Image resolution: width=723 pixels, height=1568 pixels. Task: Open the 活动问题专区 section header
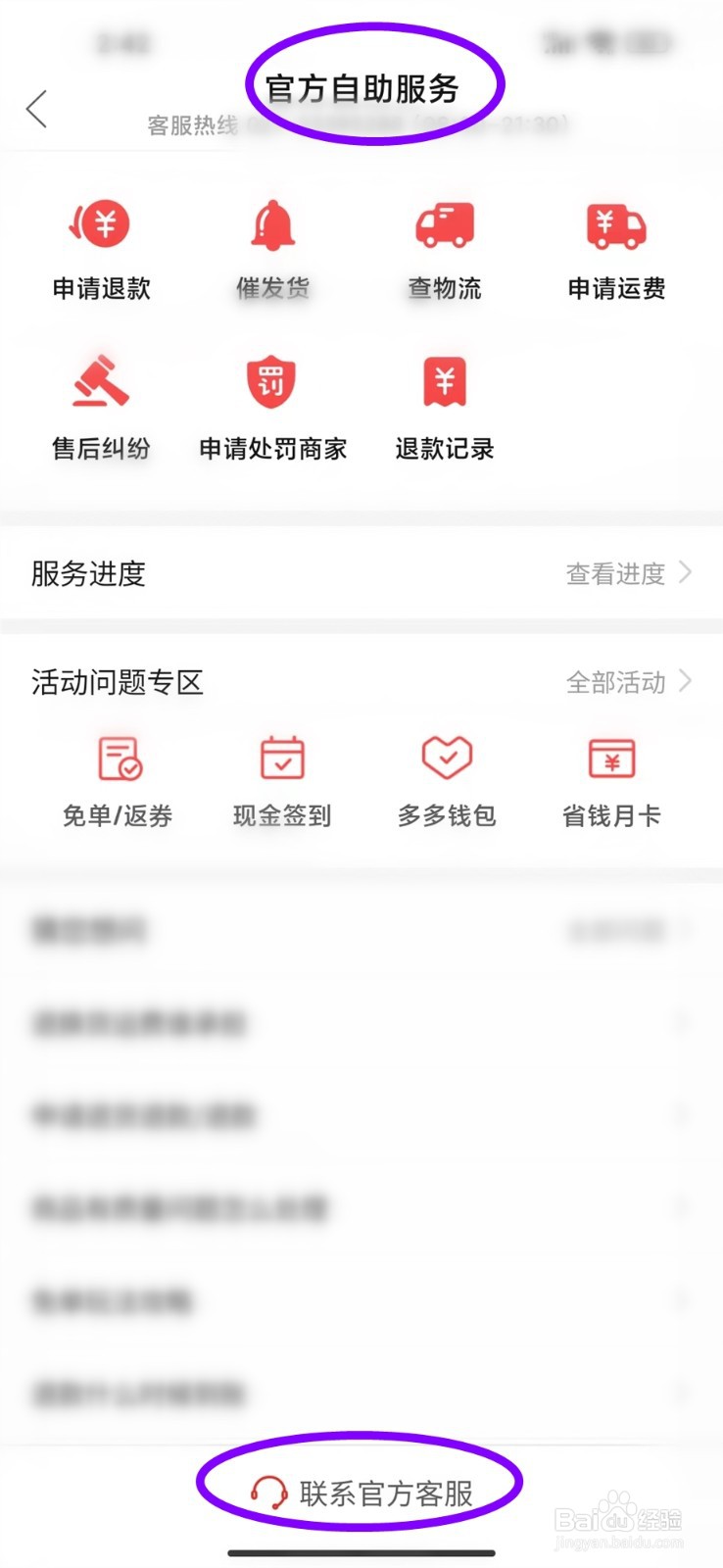tap(116, 682)
